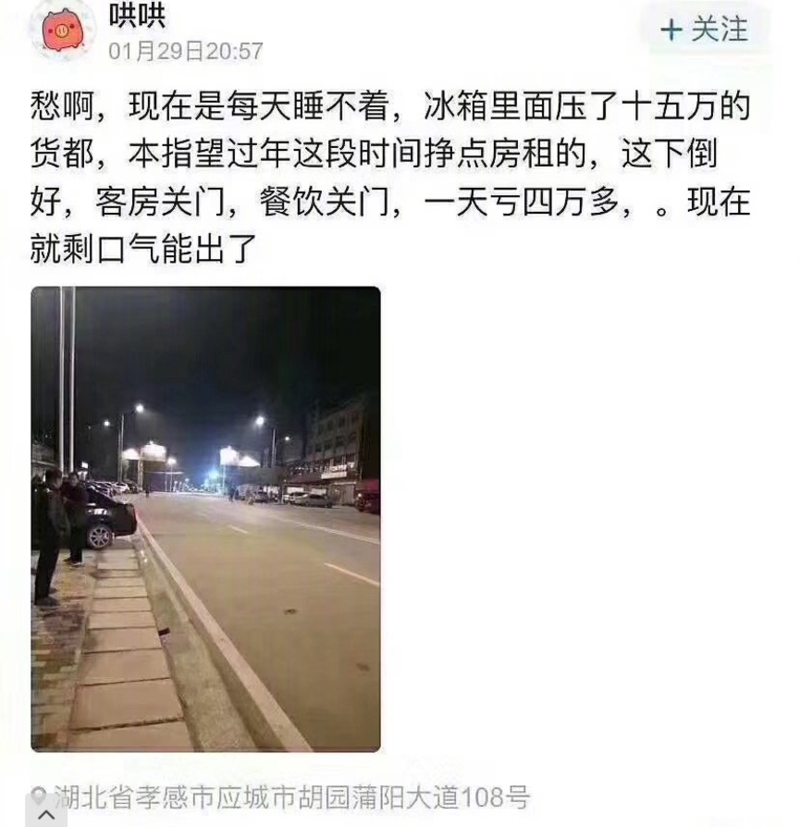Screen dimensions: 800x827
Task: Tap the username 哄哄
Action: point(137,16)
